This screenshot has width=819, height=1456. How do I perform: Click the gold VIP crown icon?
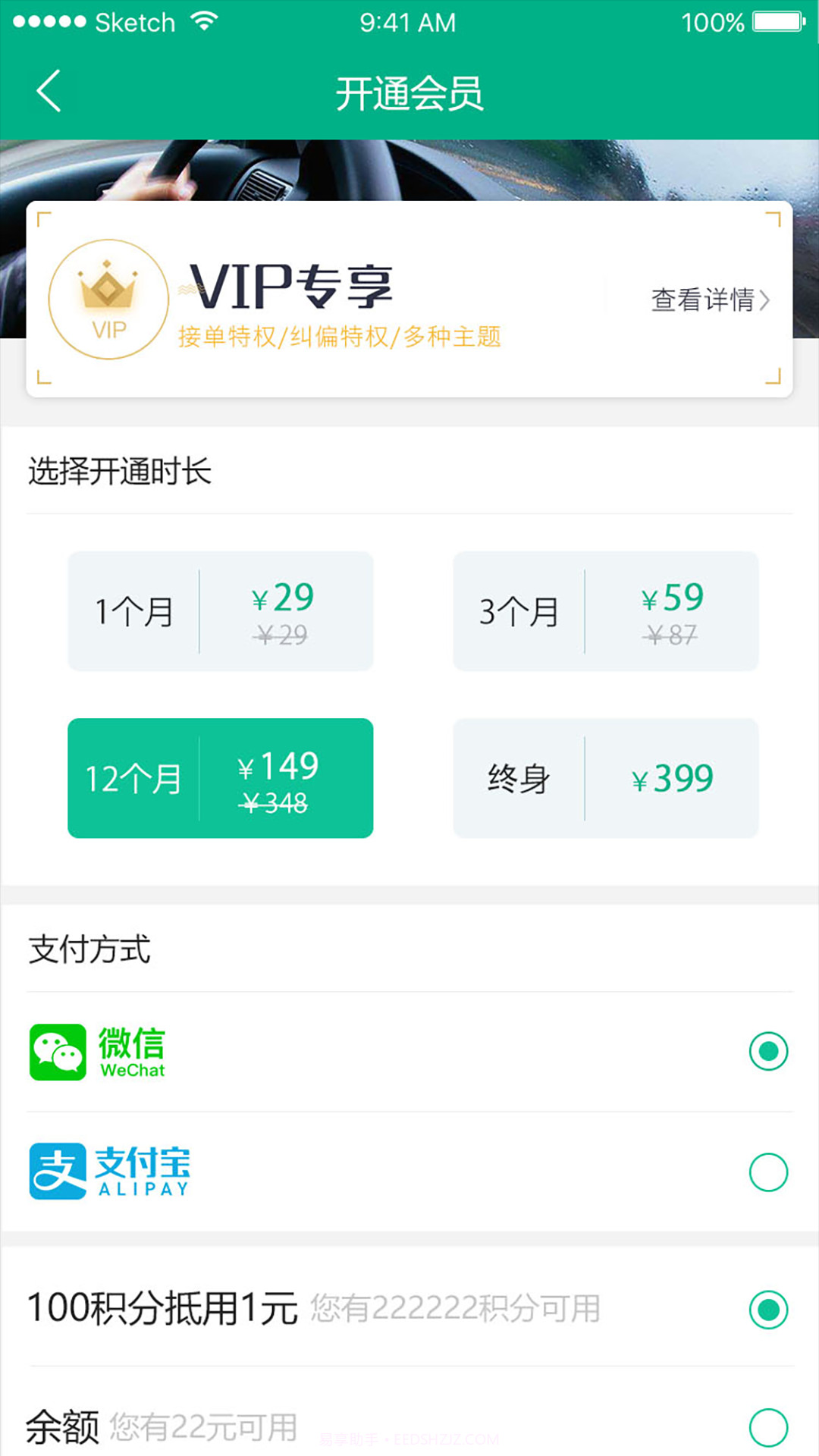click(x=107, y=298)
